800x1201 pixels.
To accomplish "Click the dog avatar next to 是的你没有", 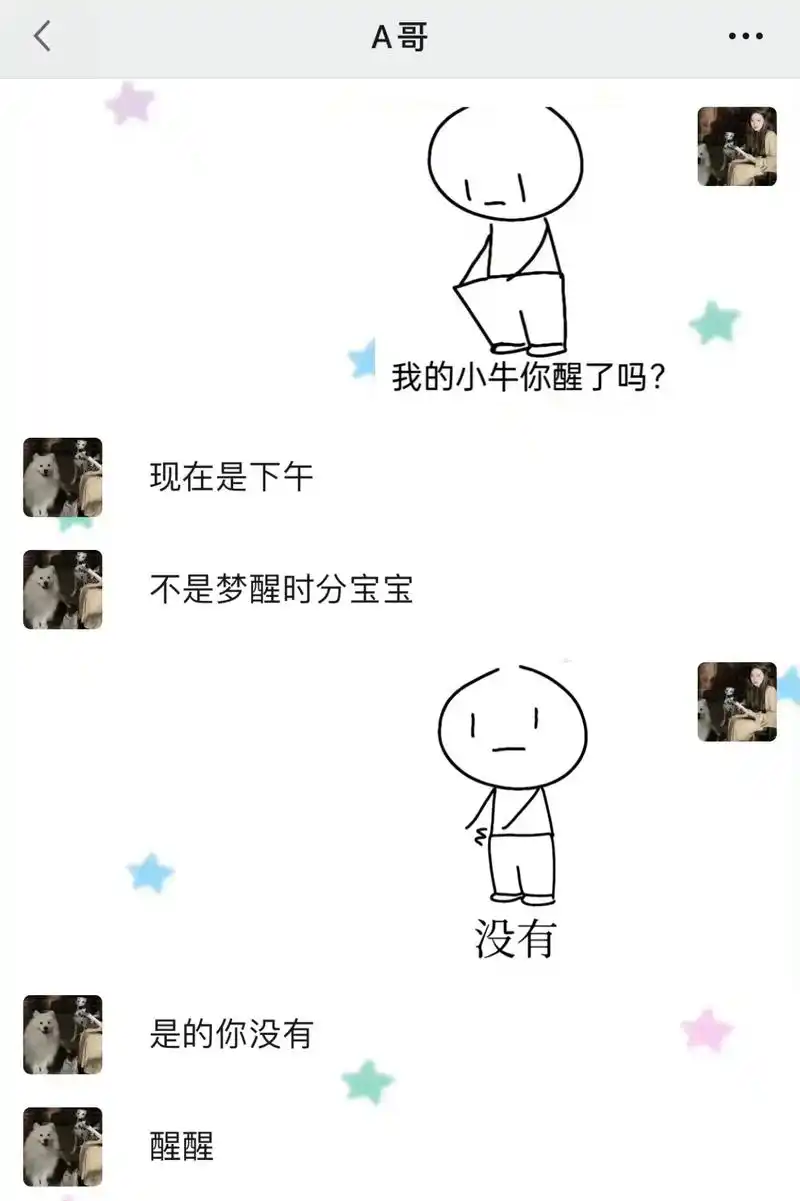I will click(x=61, y=1036).
